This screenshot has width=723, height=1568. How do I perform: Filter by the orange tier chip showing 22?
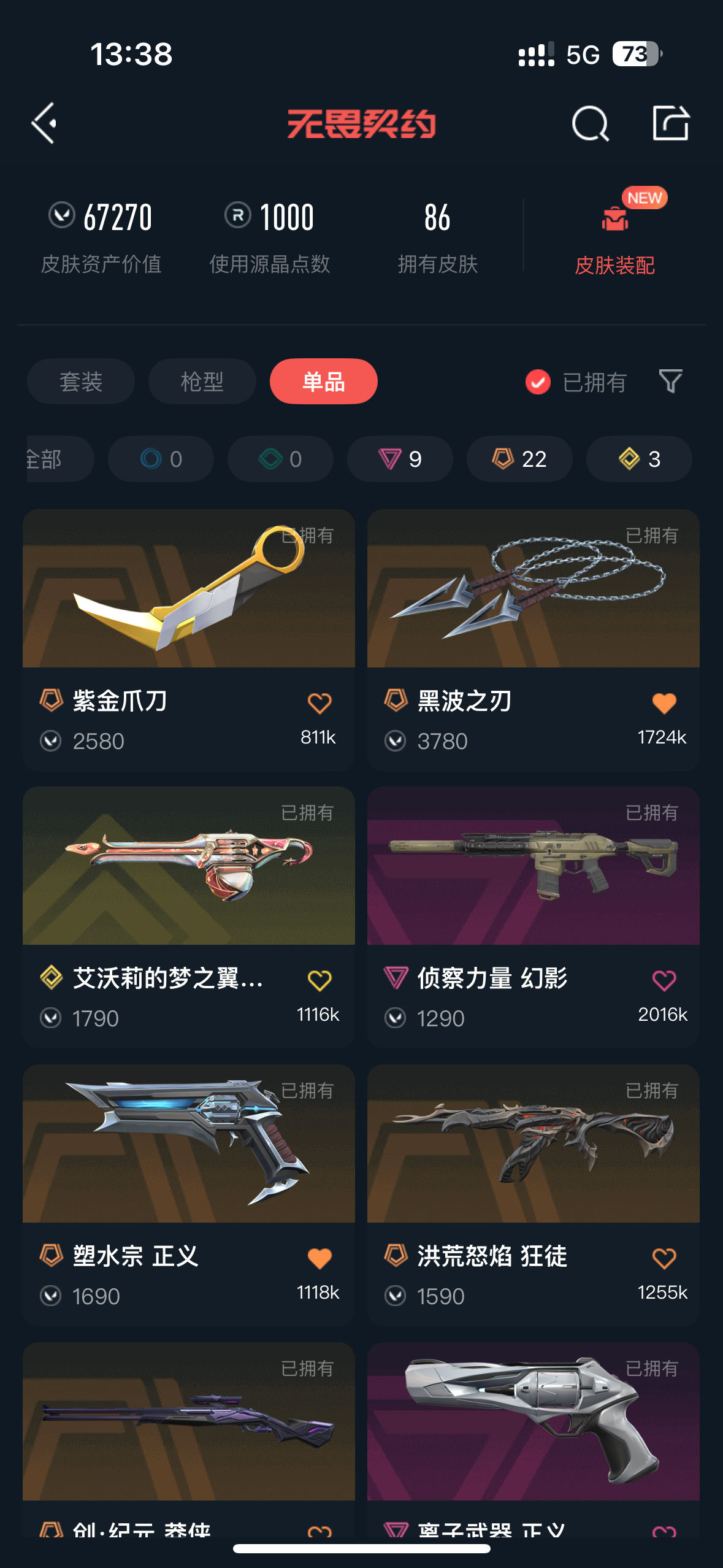[x=519, y=459]
